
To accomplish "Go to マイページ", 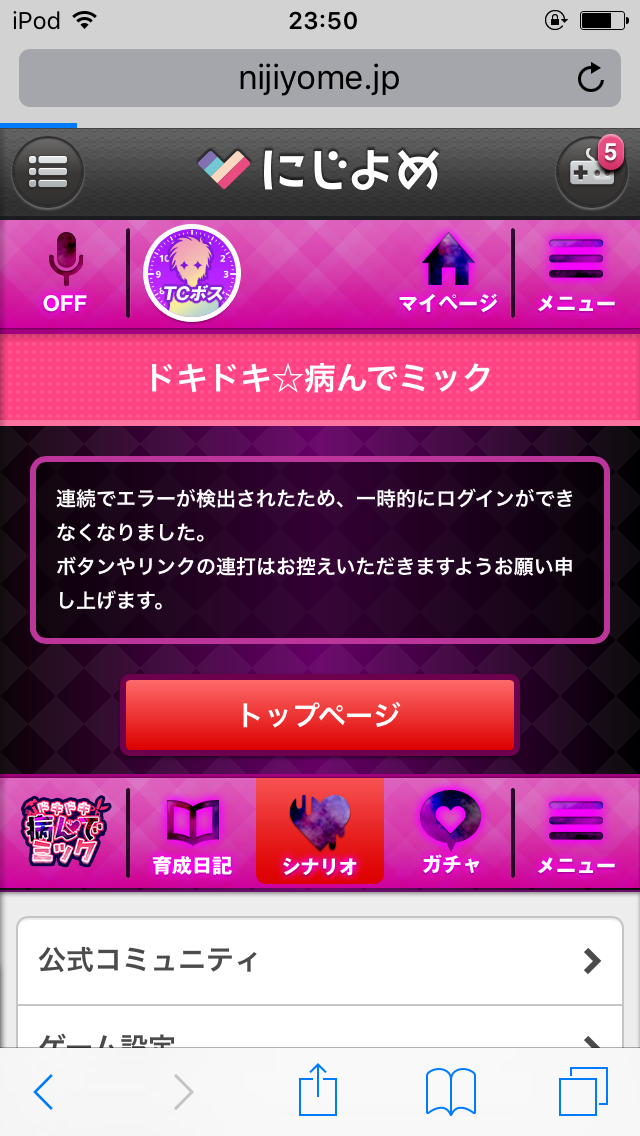I will (447, 273).
